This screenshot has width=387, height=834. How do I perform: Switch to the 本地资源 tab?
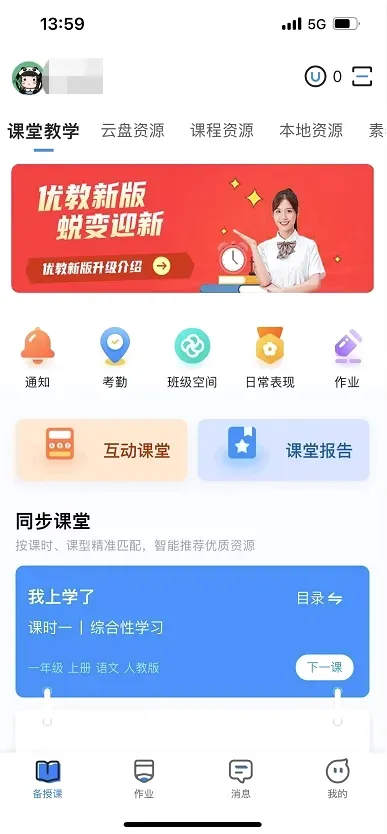pyautogui.click(x=311, y=130)
